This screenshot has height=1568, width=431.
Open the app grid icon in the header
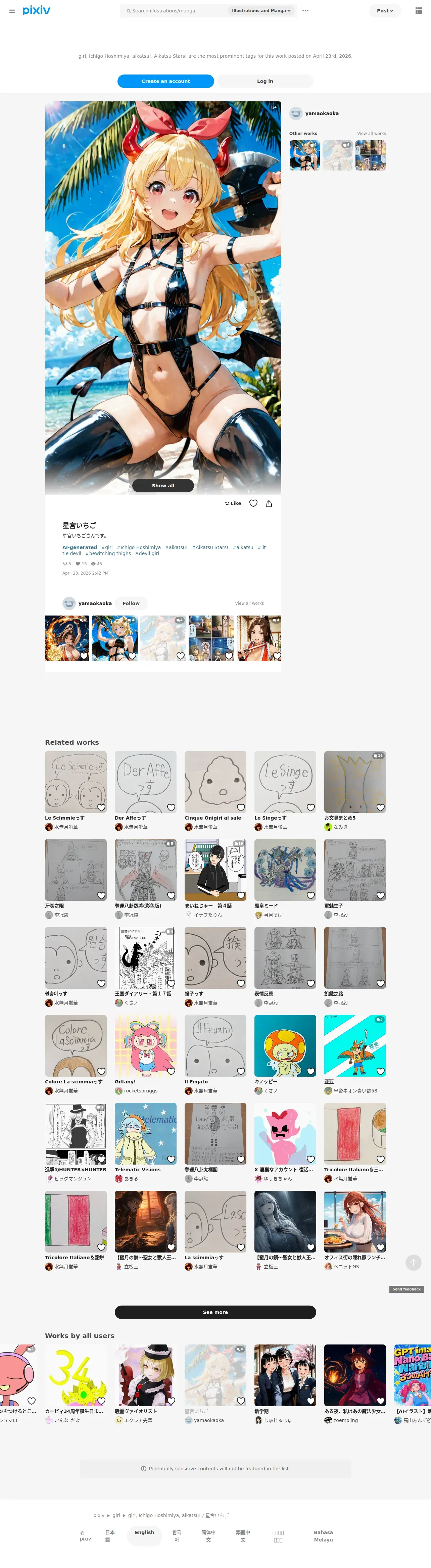coord(419,10)
